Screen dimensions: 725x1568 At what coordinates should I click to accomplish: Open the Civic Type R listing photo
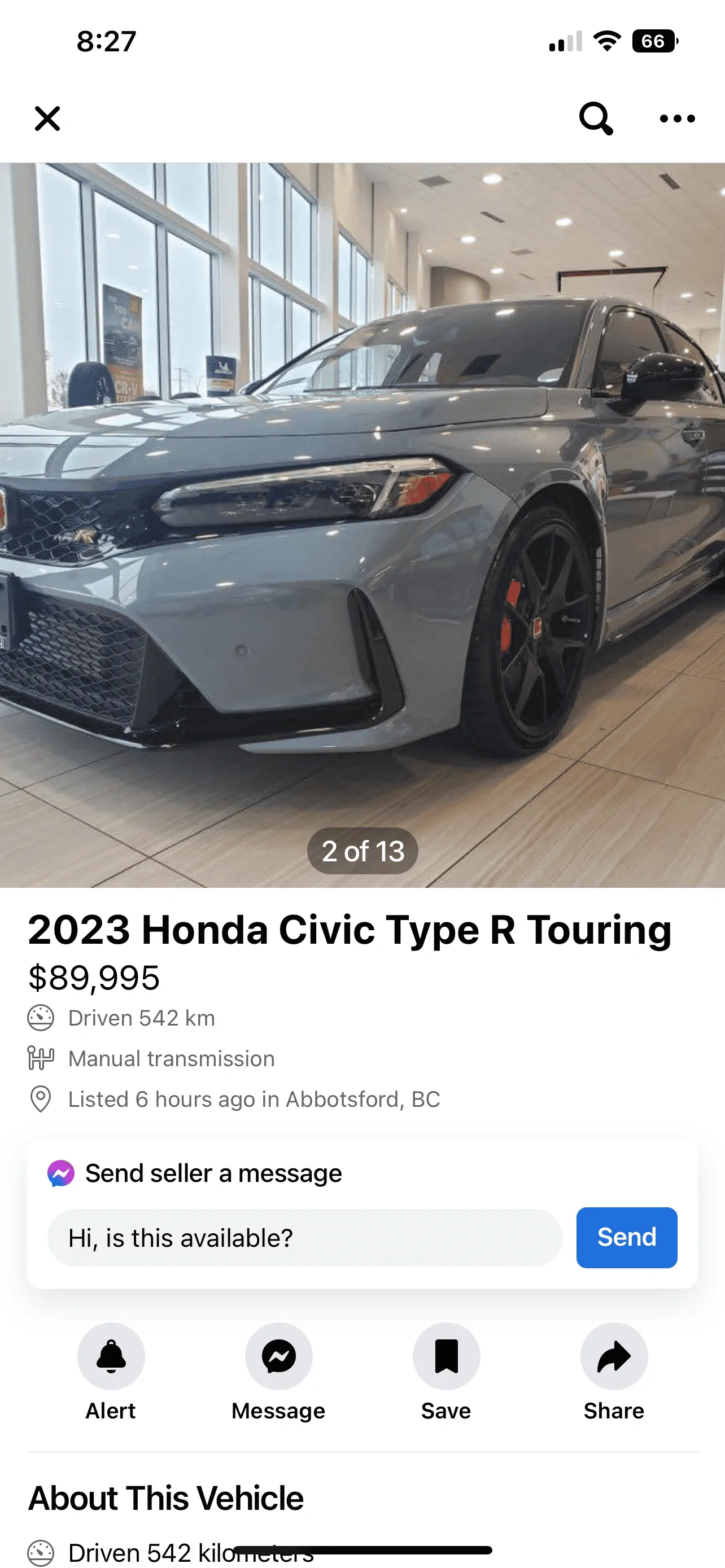click(x=362, y=523)
